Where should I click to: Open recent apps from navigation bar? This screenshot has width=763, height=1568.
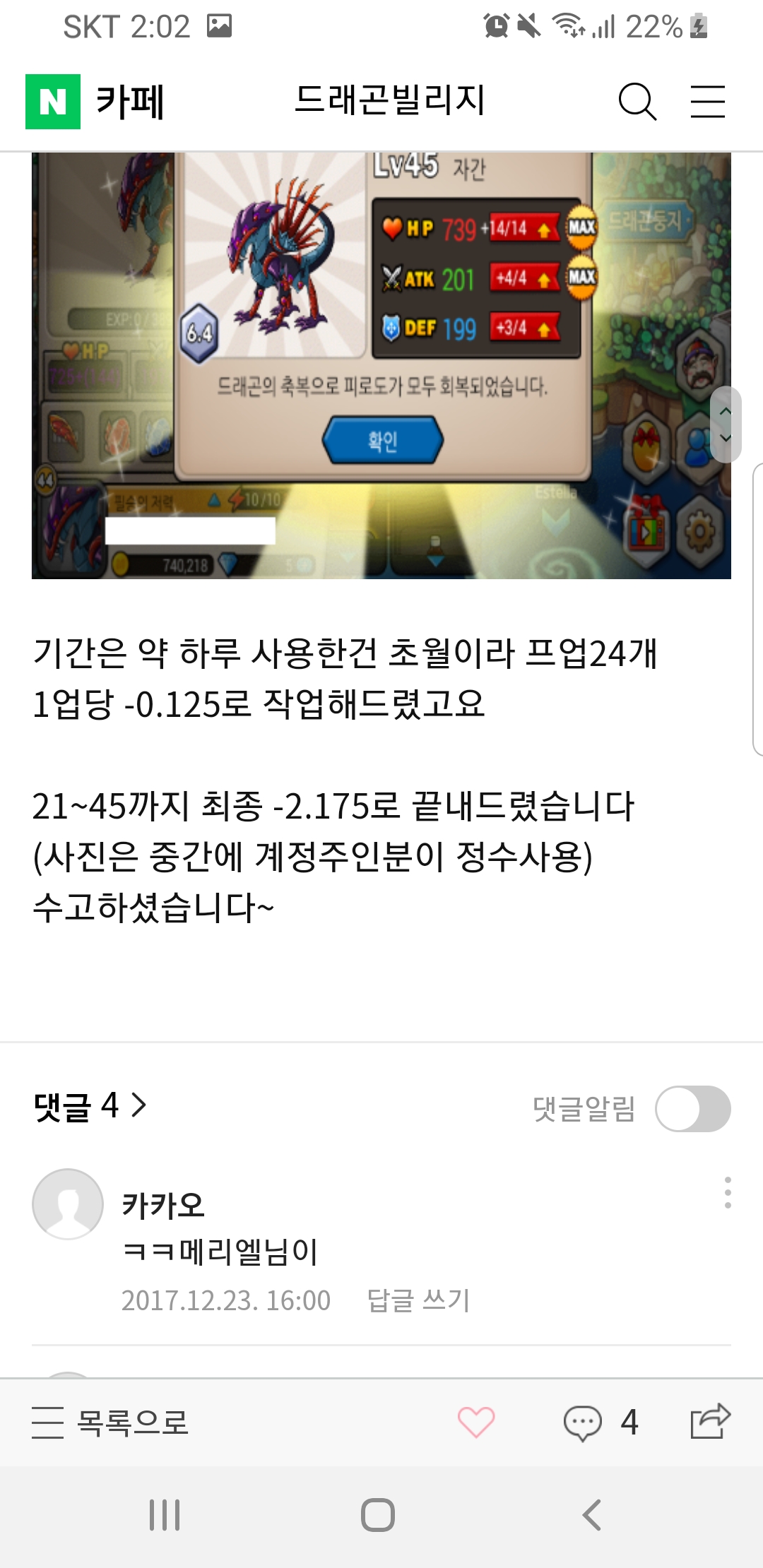(165, 1515)
